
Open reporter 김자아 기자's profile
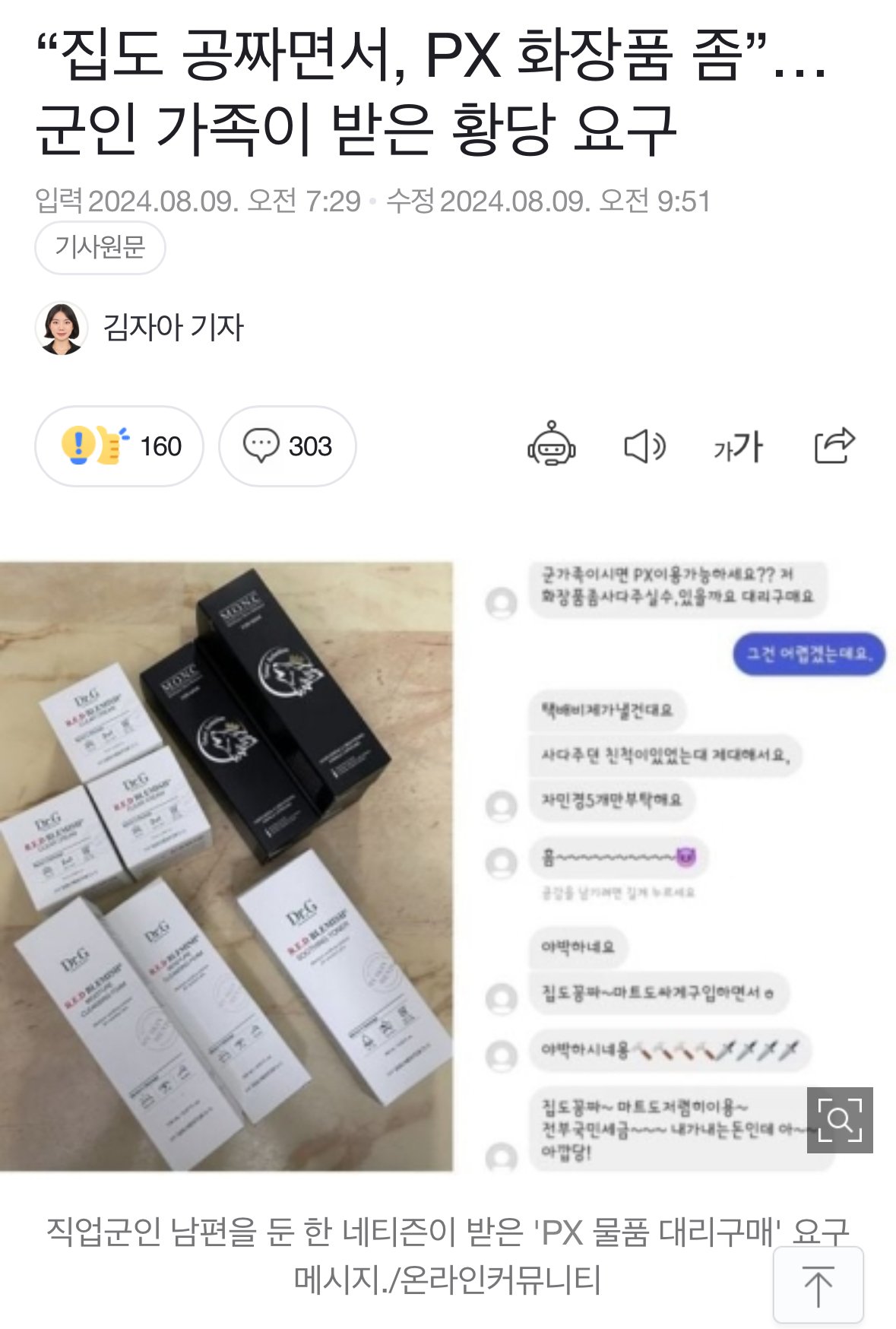coord(172,328)
